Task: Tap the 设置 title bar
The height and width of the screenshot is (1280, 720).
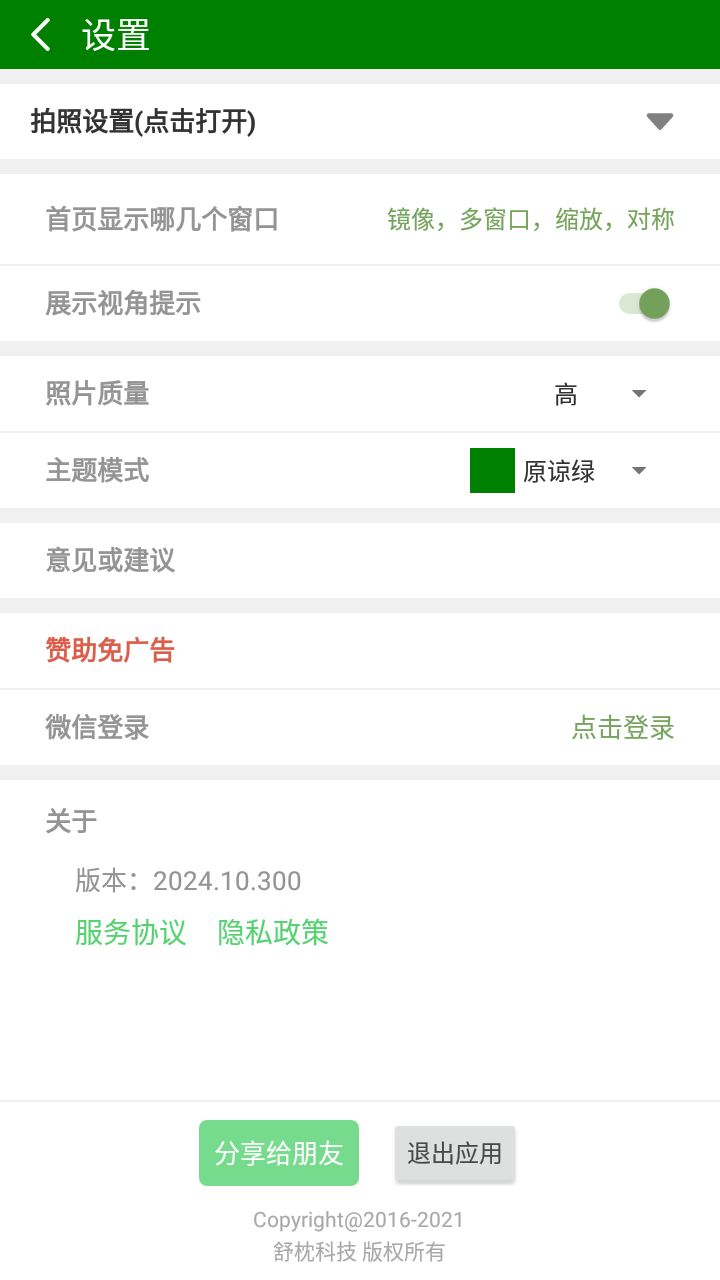Action: tap(113, 33)
